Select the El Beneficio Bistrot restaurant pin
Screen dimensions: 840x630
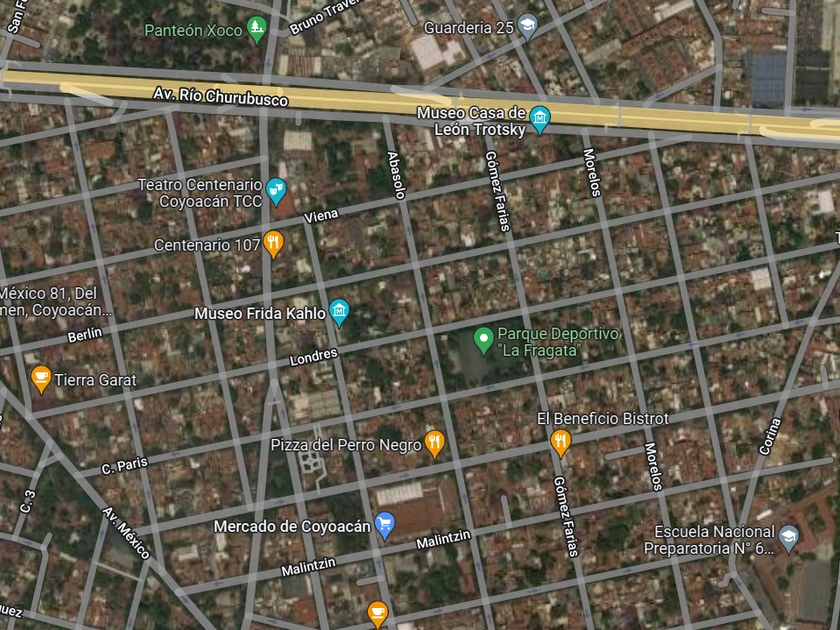tap(560, 440)
